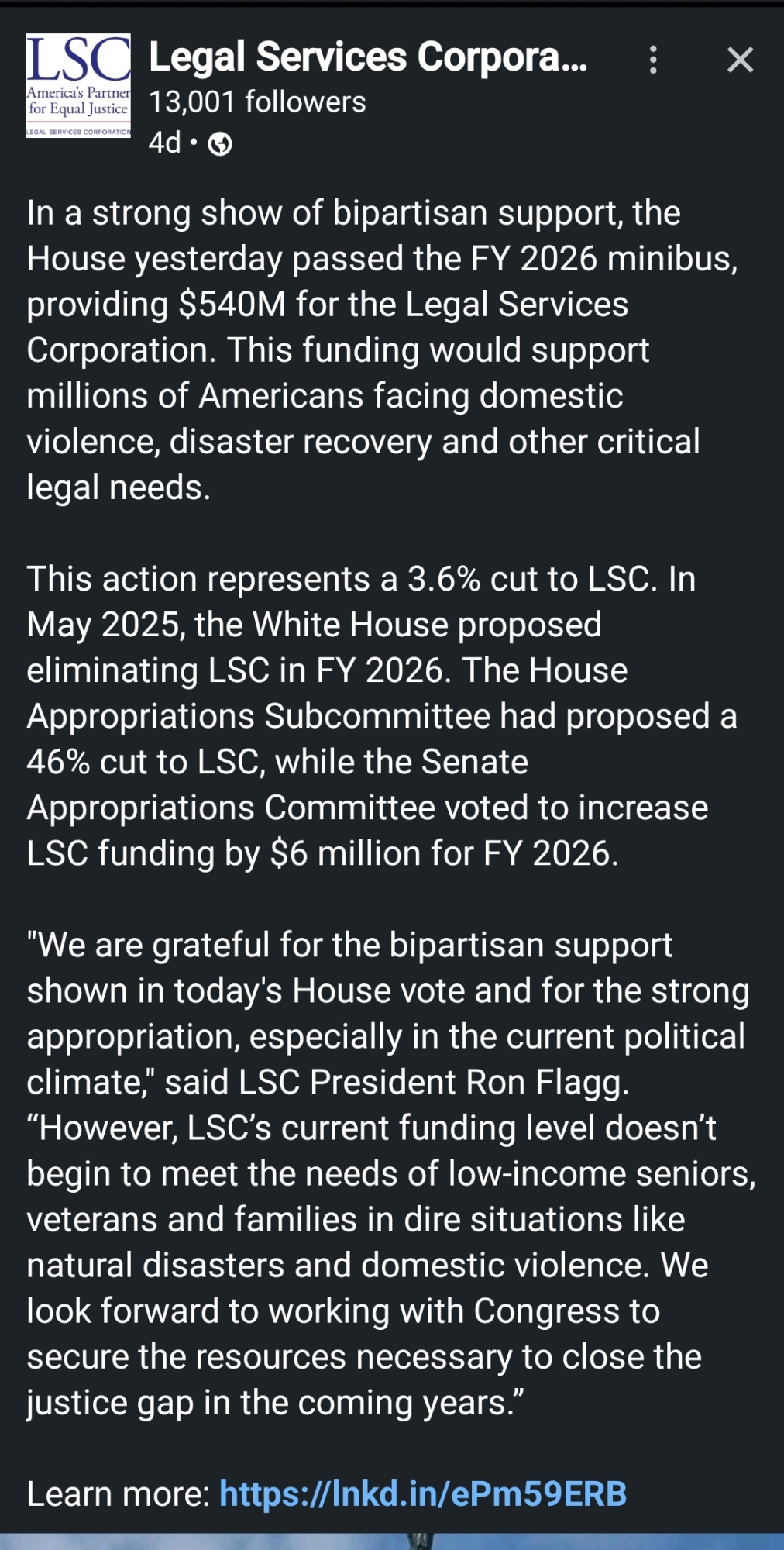This screenshot has width=784, height=1550.
Task: Open the lnkd.in/ePm59ERB link
Action: coord(423,1493)
